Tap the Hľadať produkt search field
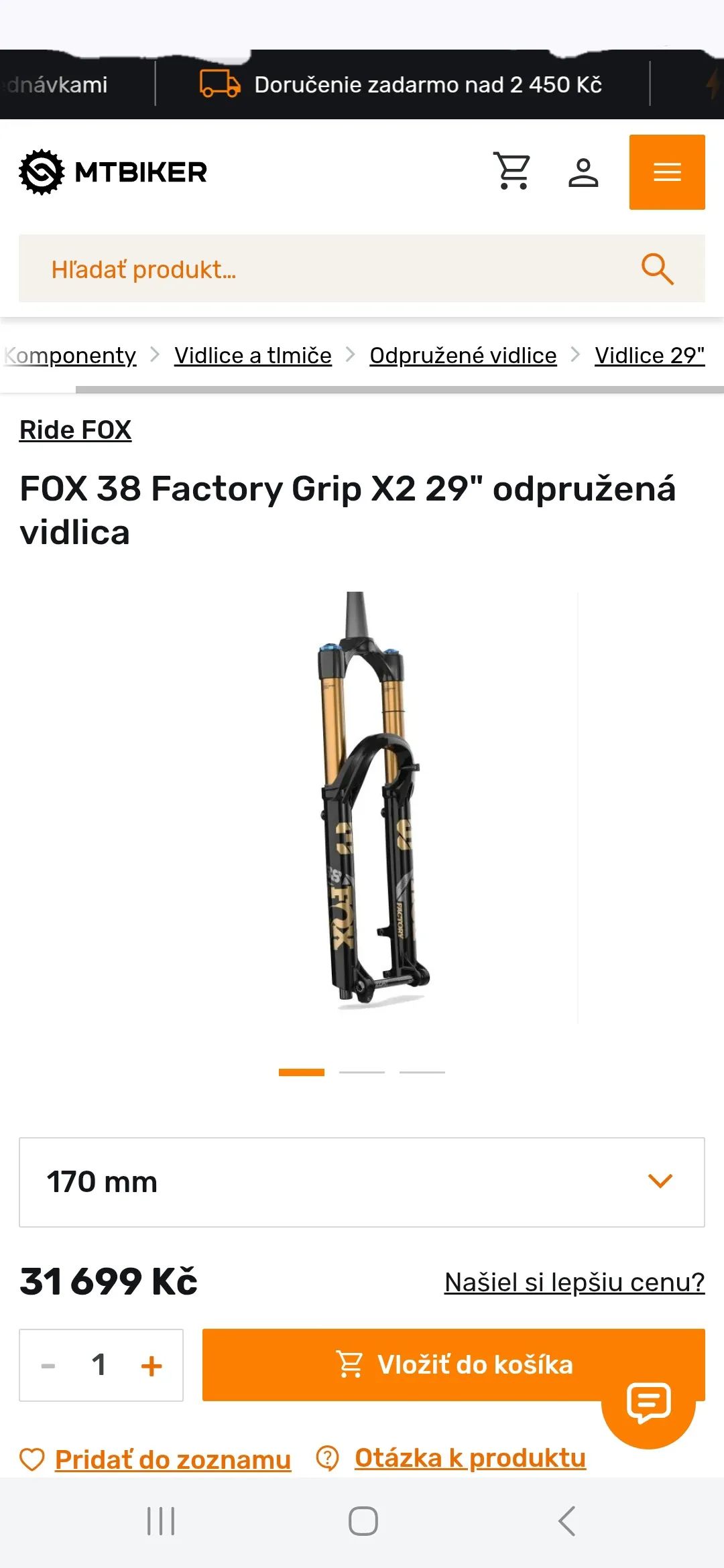The image size is (724, 1568). [x=322, y=269]
